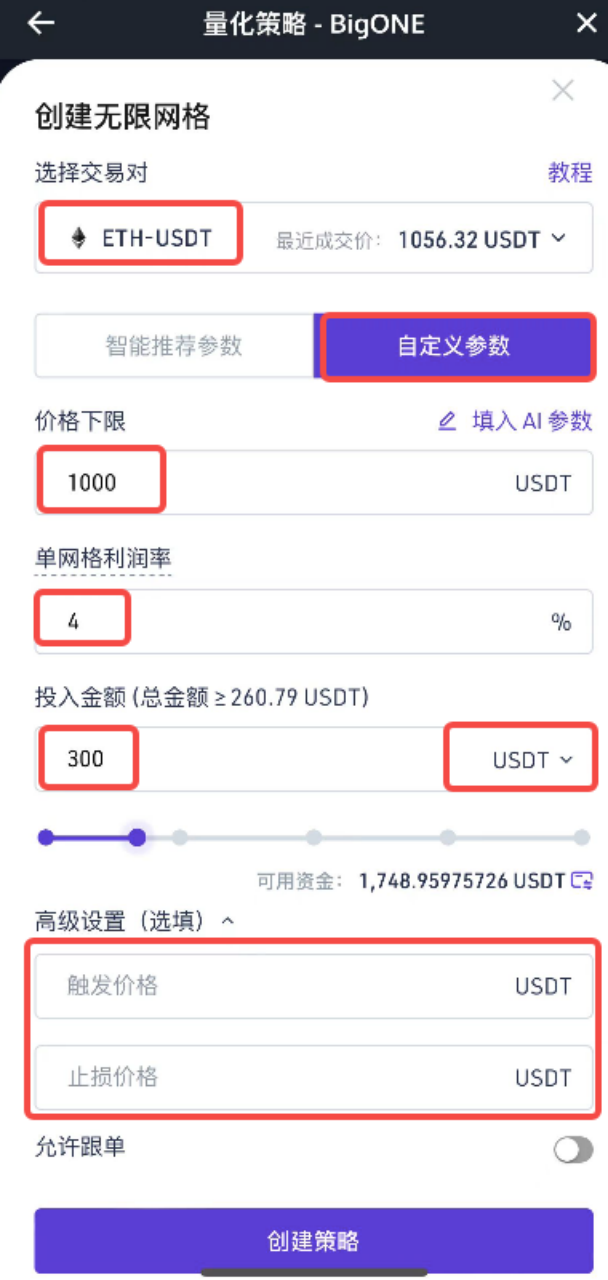Enter a value in the 止损价格 field
The width and height of the screenshot is (608, 1280).
pyautogui.click(x=280, y=1077)
